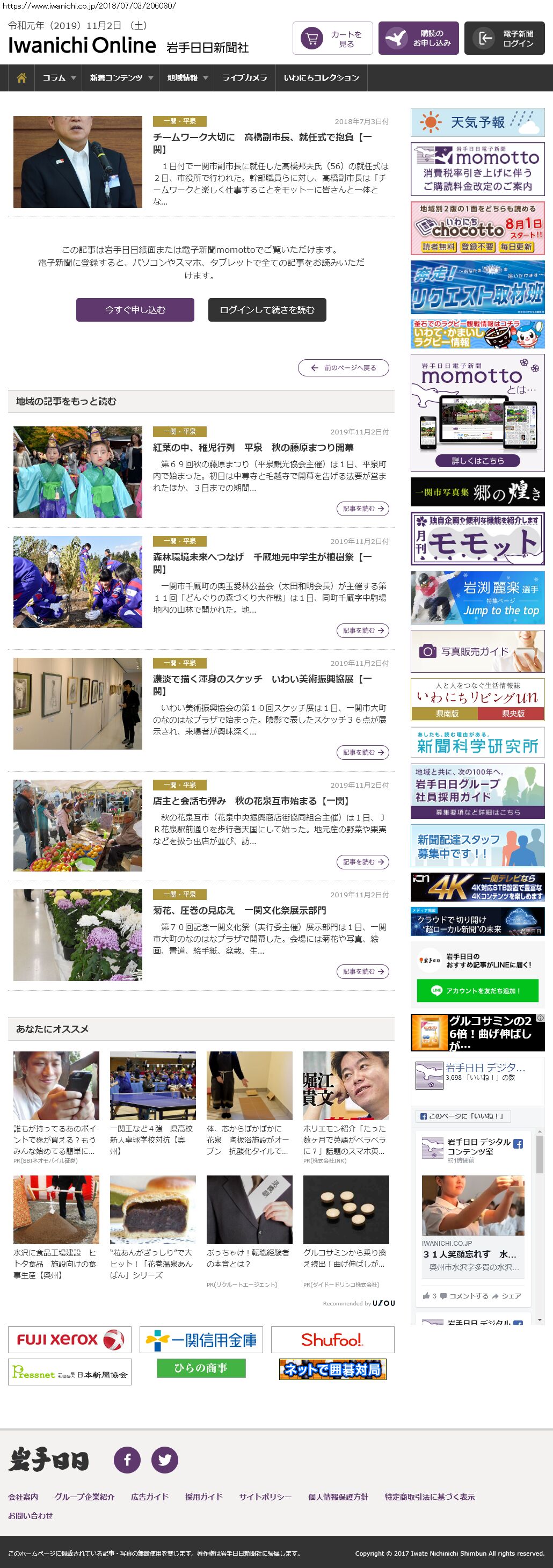
Task: Open the home icon in the navigation bar
Action: click(22, 78)
